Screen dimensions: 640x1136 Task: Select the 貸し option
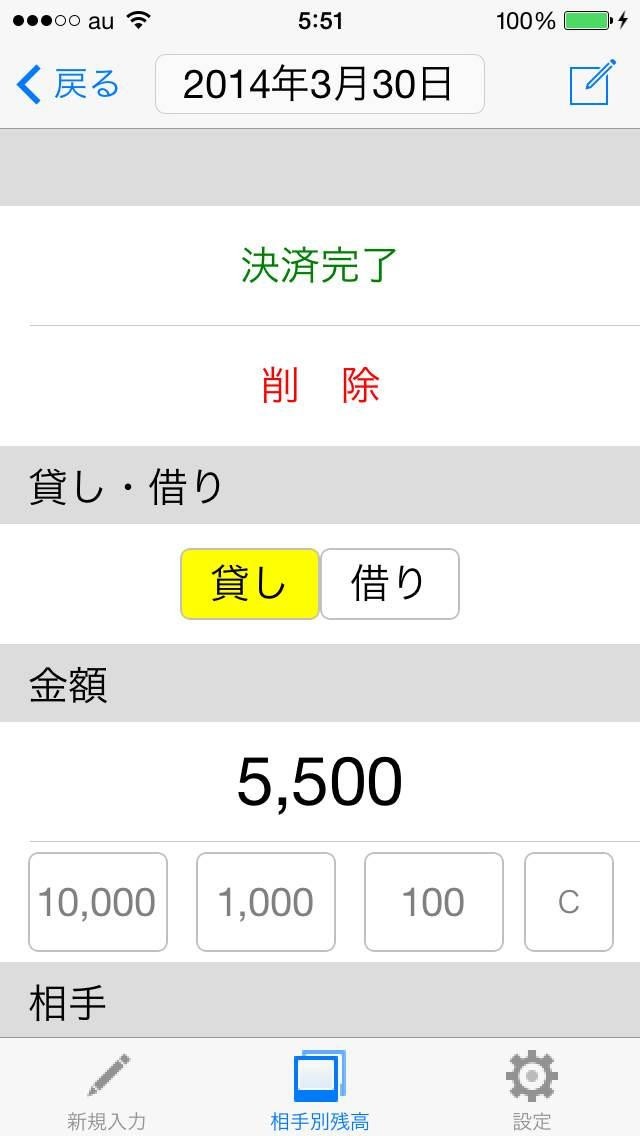(250, 584)
